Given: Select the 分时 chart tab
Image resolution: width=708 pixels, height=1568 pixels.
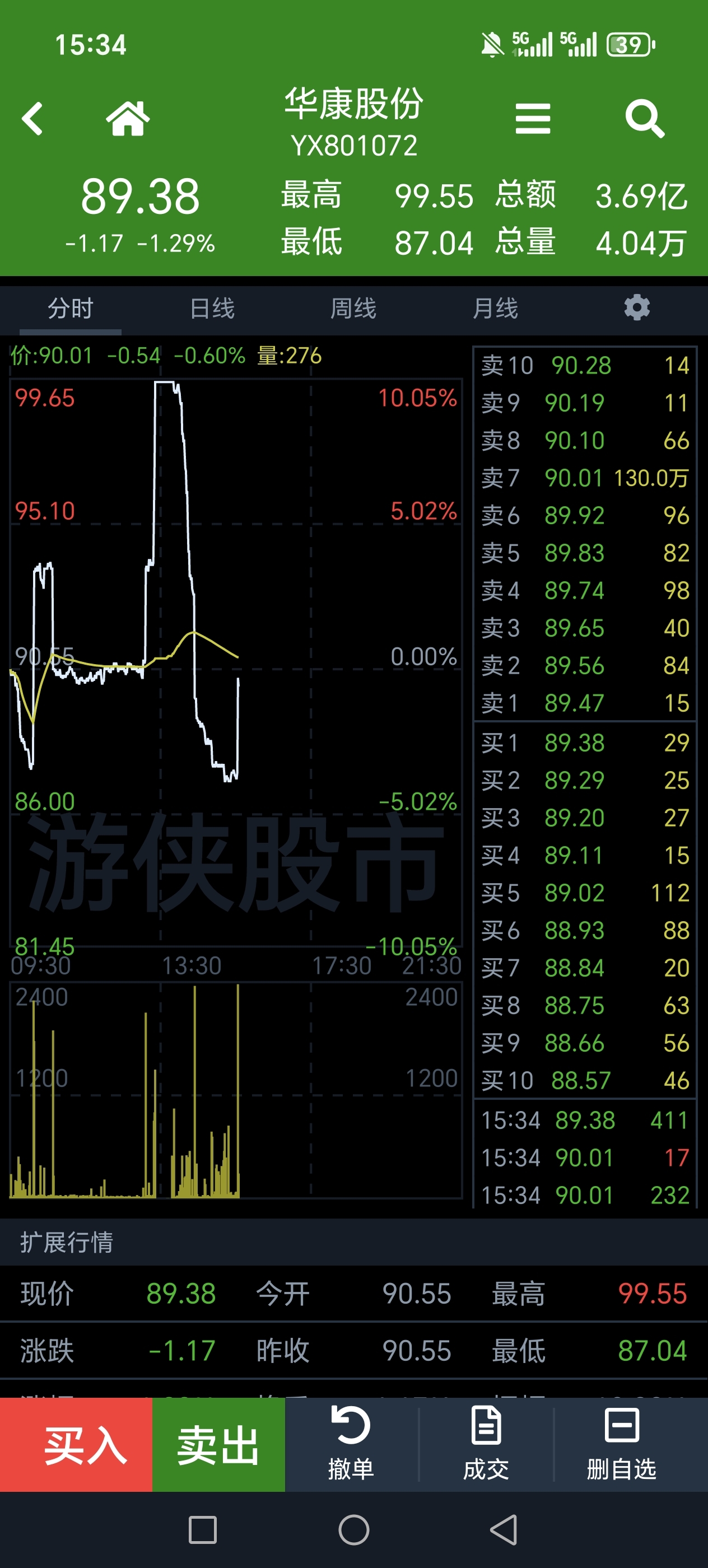Looking at the screenshot, I should (x=71, y=309).
